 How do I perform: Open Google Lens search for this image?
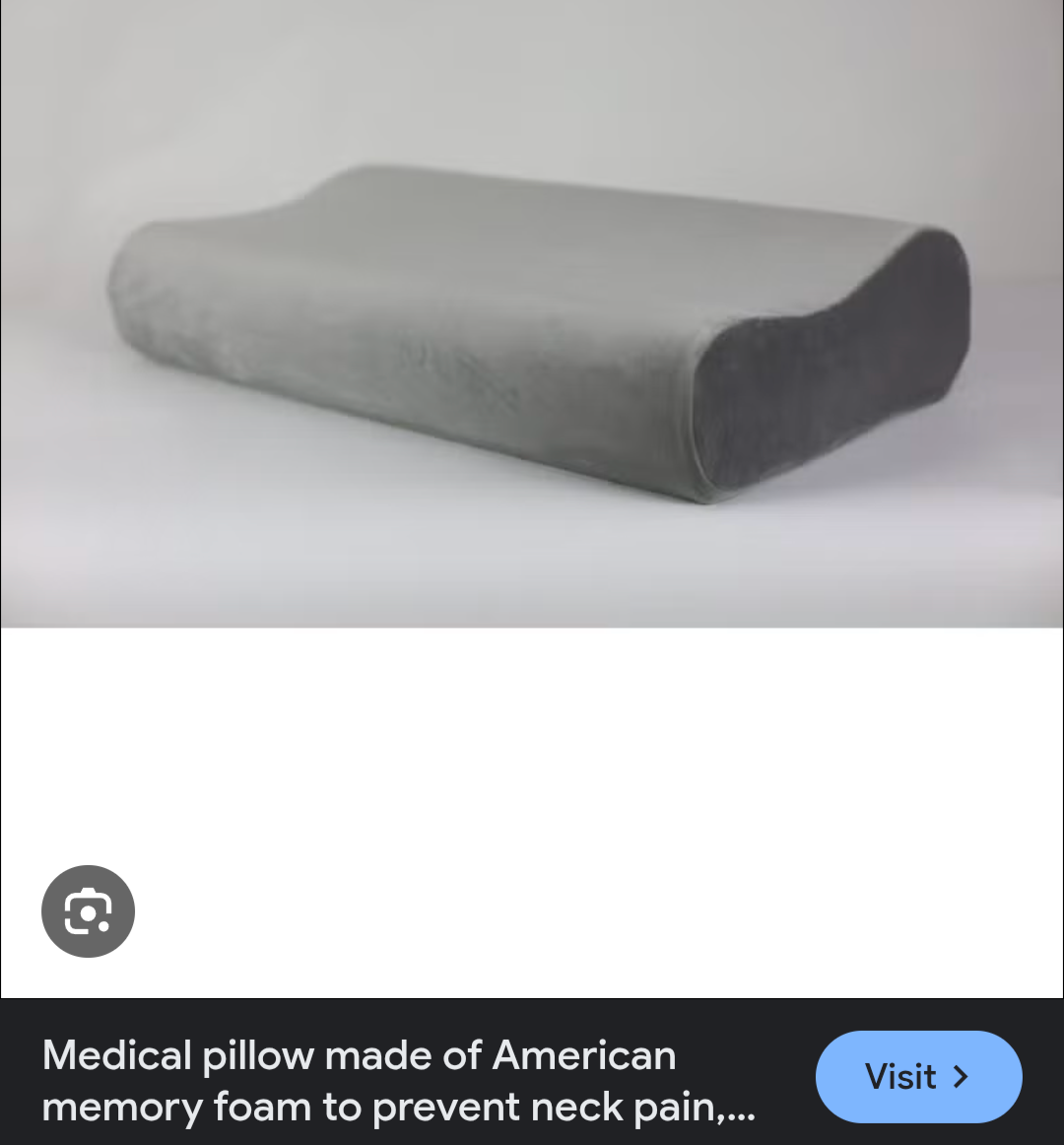[x=88, y=911]
